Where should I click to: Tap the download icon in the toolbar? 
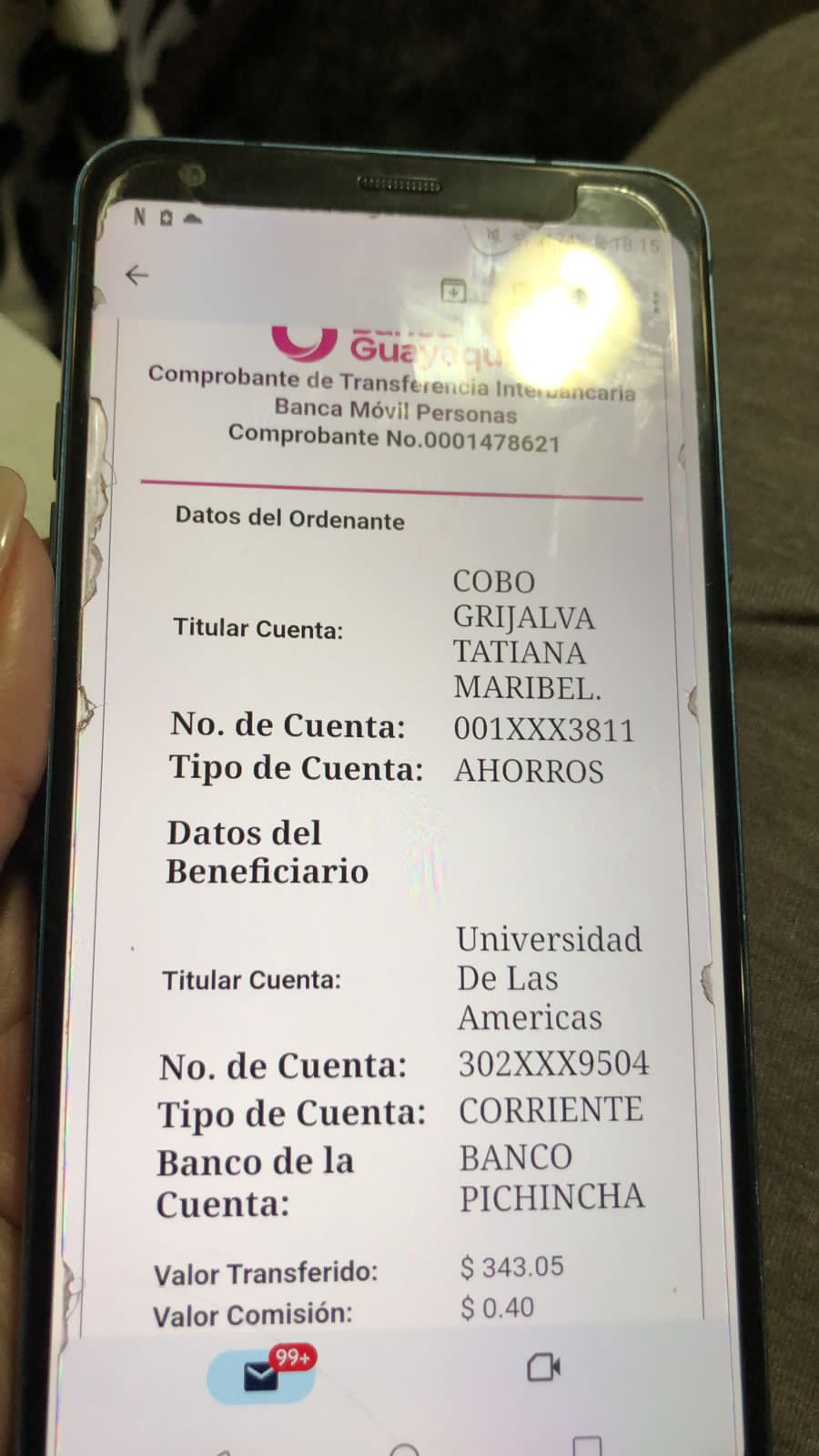(453, 290)
